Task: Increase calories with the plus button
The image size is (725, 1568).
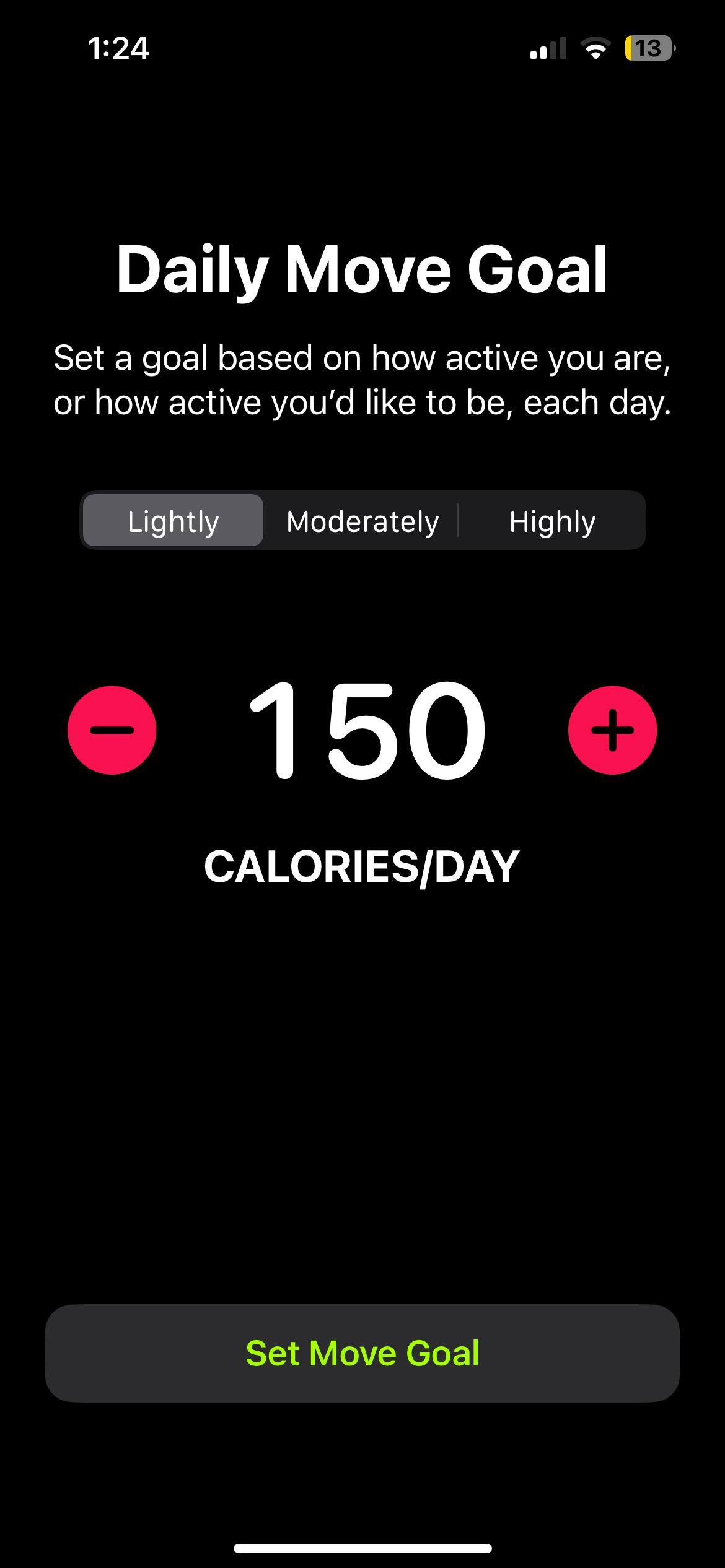Action: click(x=612, y=730)
